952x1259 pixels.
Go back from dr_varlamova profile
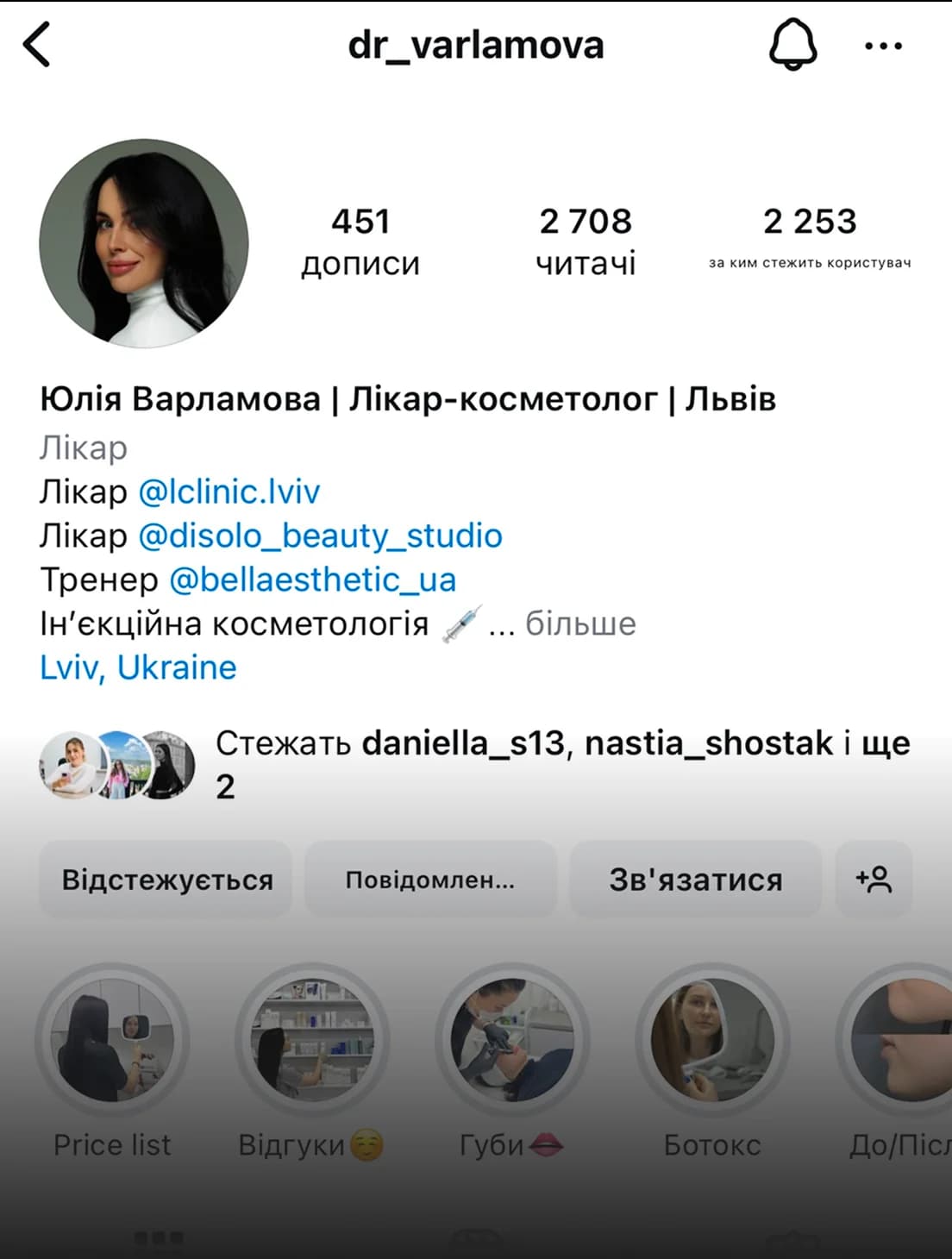(37, 45)
